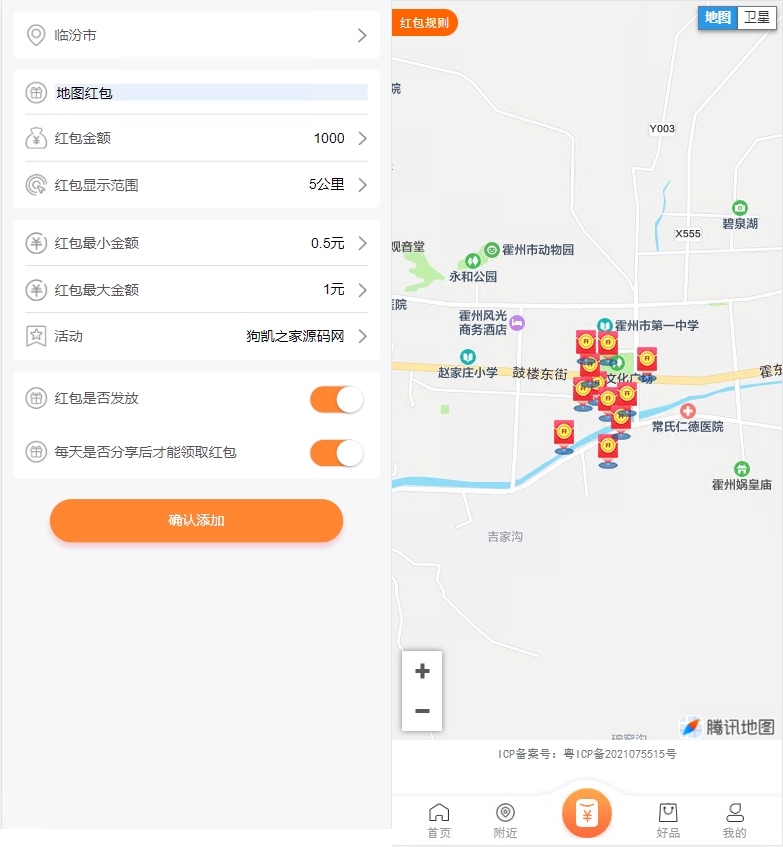Switch map to 卫星 view
Image resolution: width=783 pixels, height=847 pixels.
coord(757,17)
